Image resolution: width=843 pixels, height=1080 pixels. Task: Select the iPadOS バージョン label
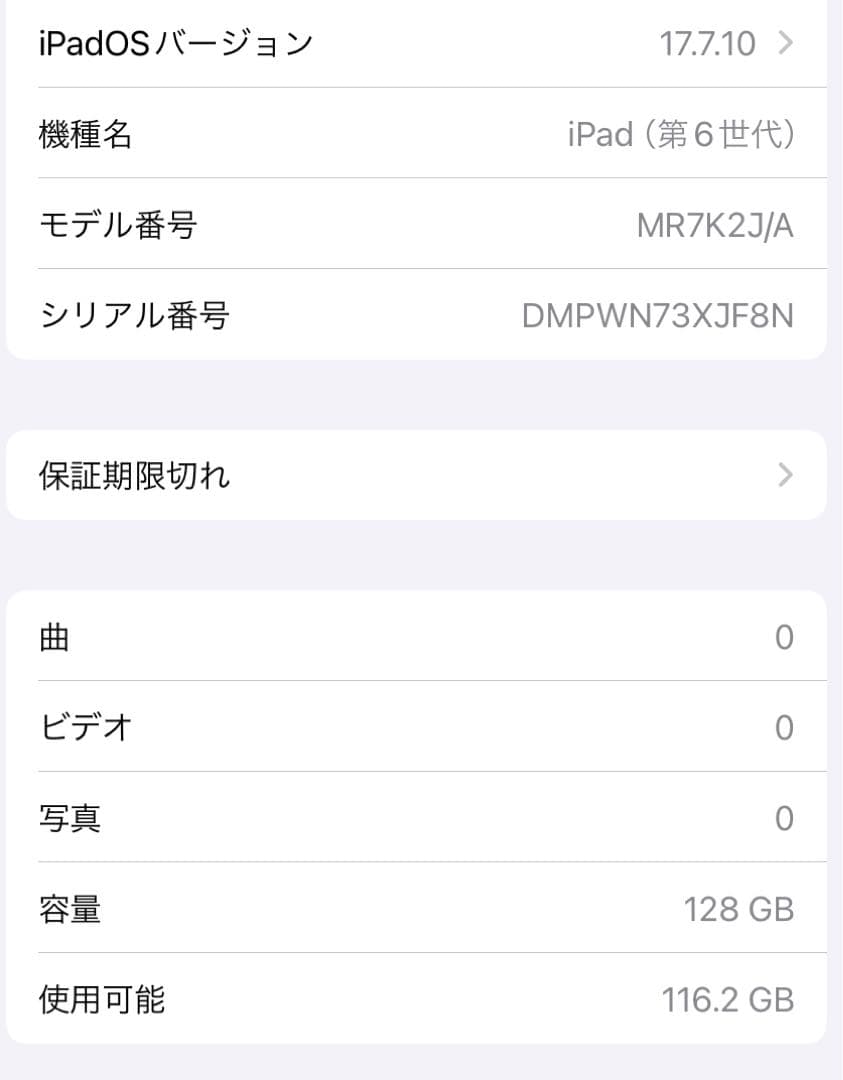(175, 43)
